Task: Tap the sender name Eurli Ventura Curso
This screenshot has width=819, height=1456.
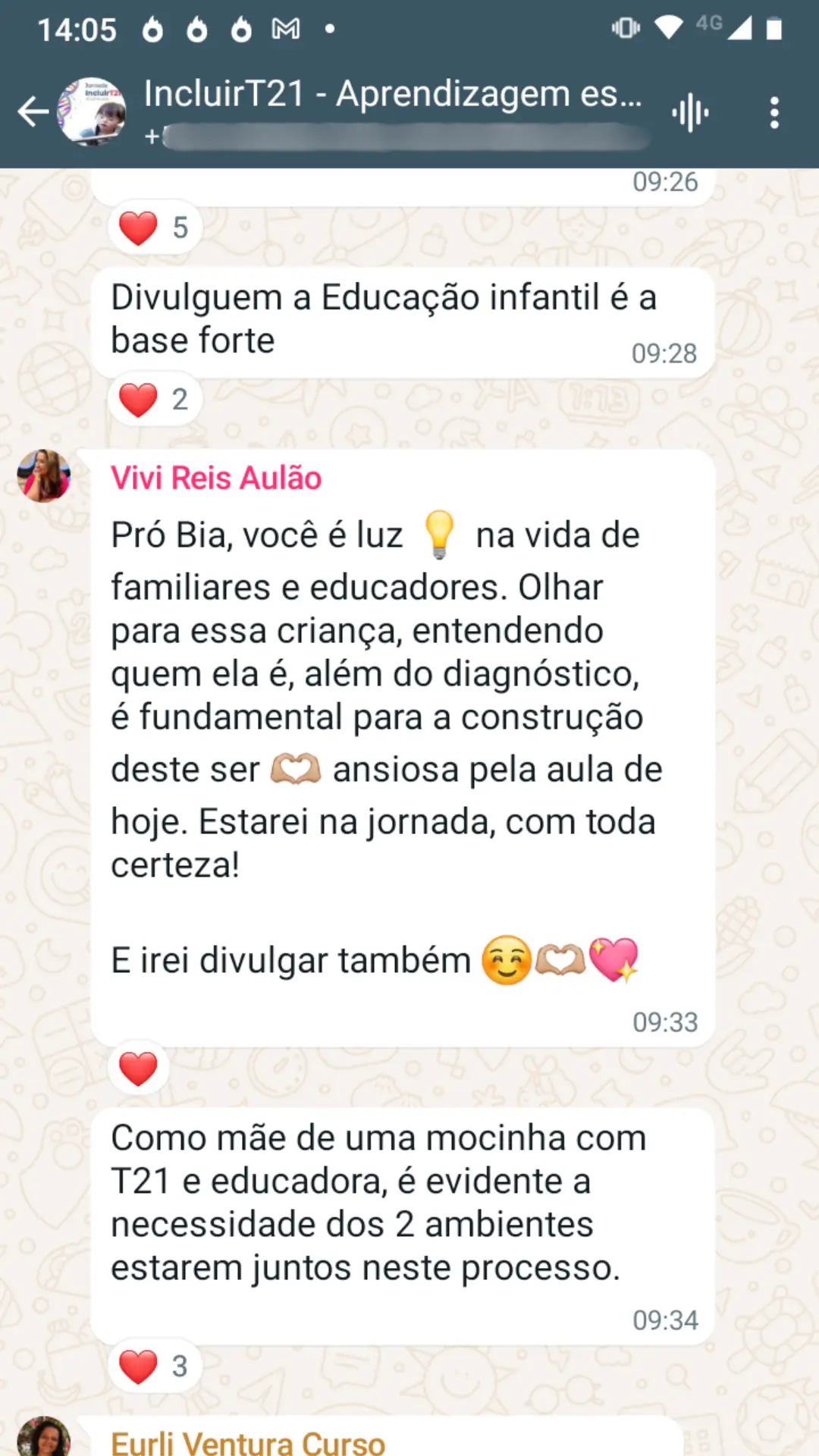Action: coord(248,1442)
